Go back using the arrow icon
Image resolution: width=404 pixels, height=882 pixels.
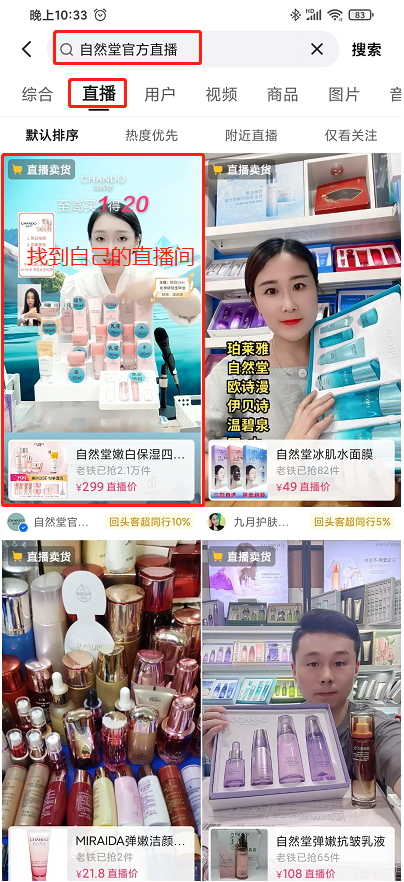(27, 50)
